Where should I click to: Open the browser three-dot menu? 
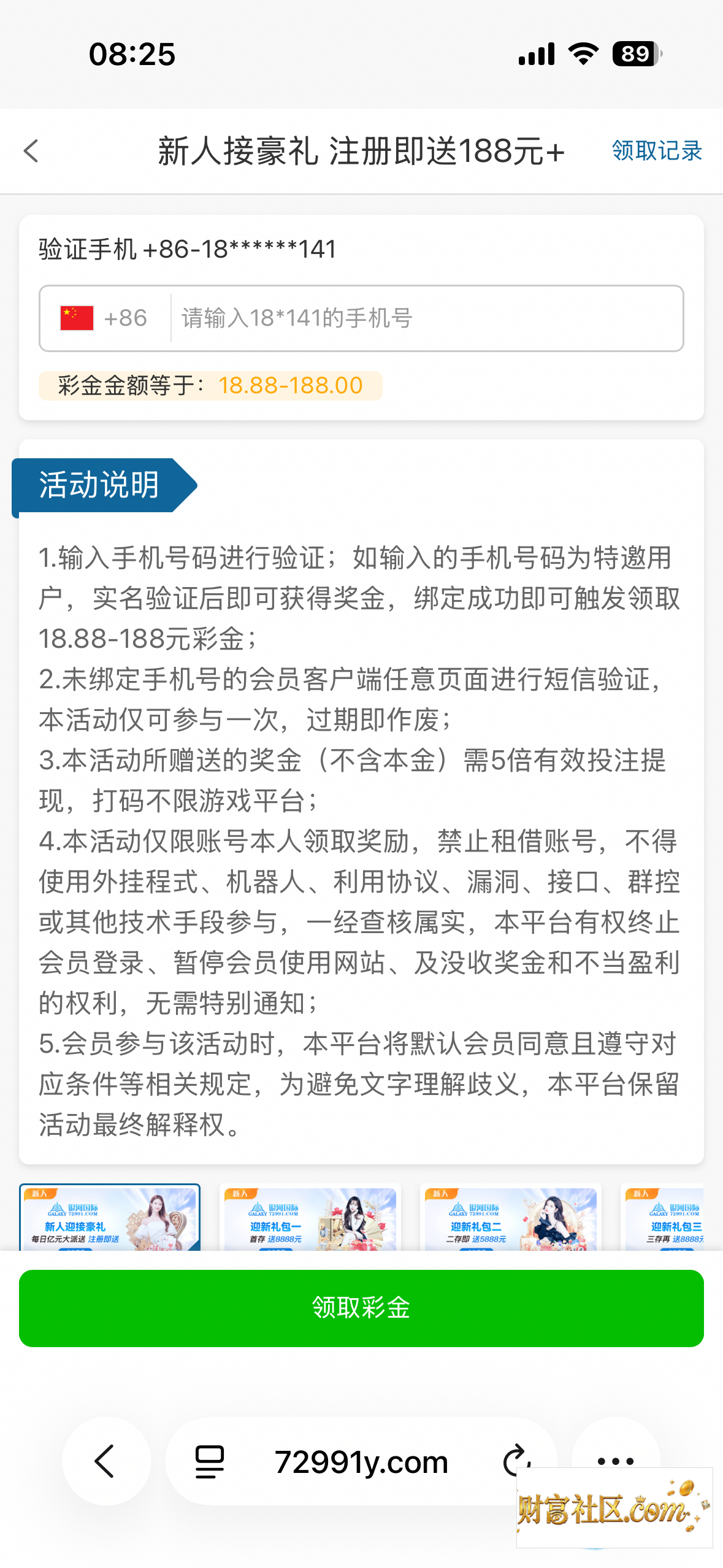616,1461
